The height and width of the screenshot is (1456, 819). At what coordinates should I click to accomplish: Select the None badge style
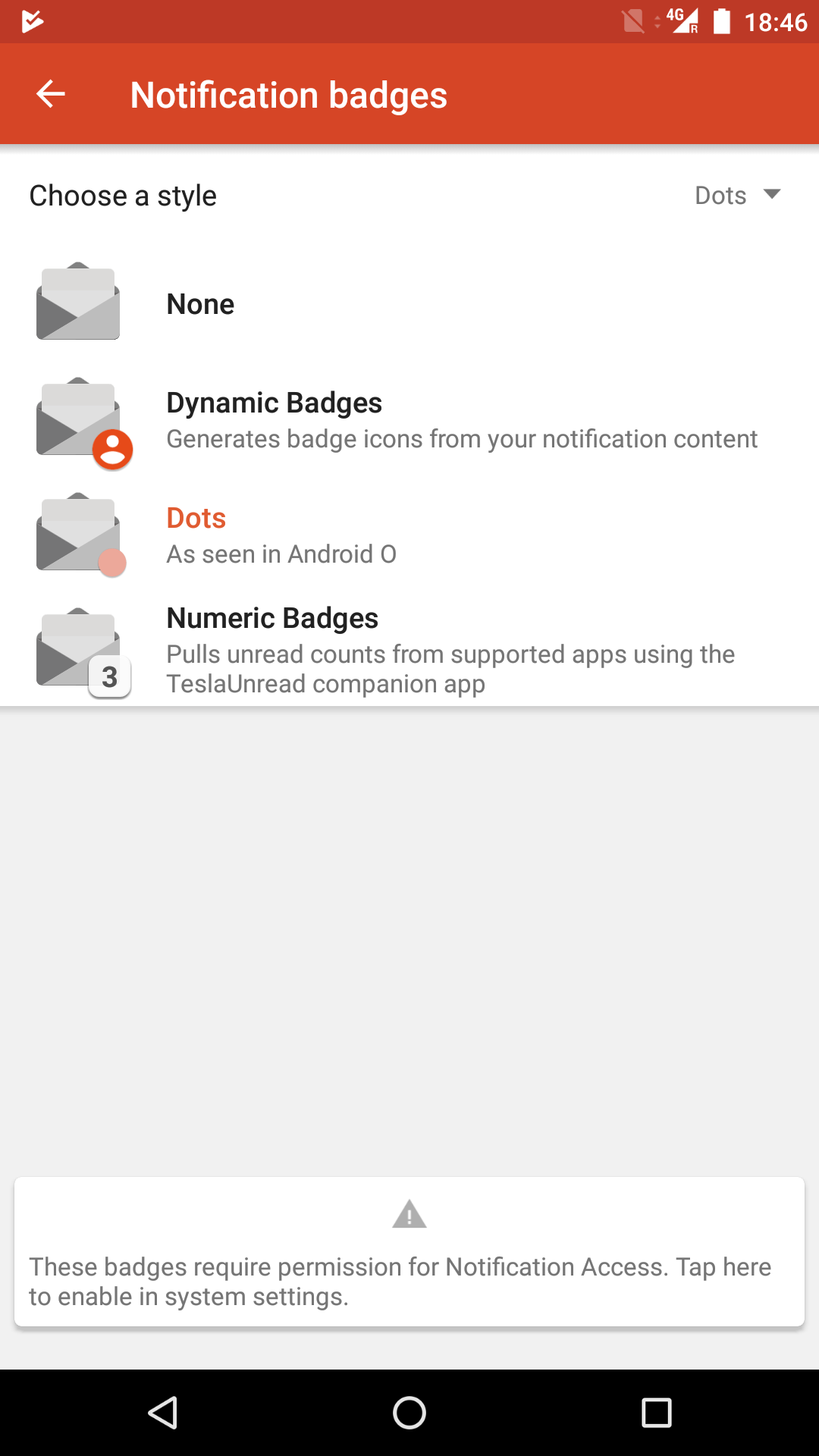point(409,303)
